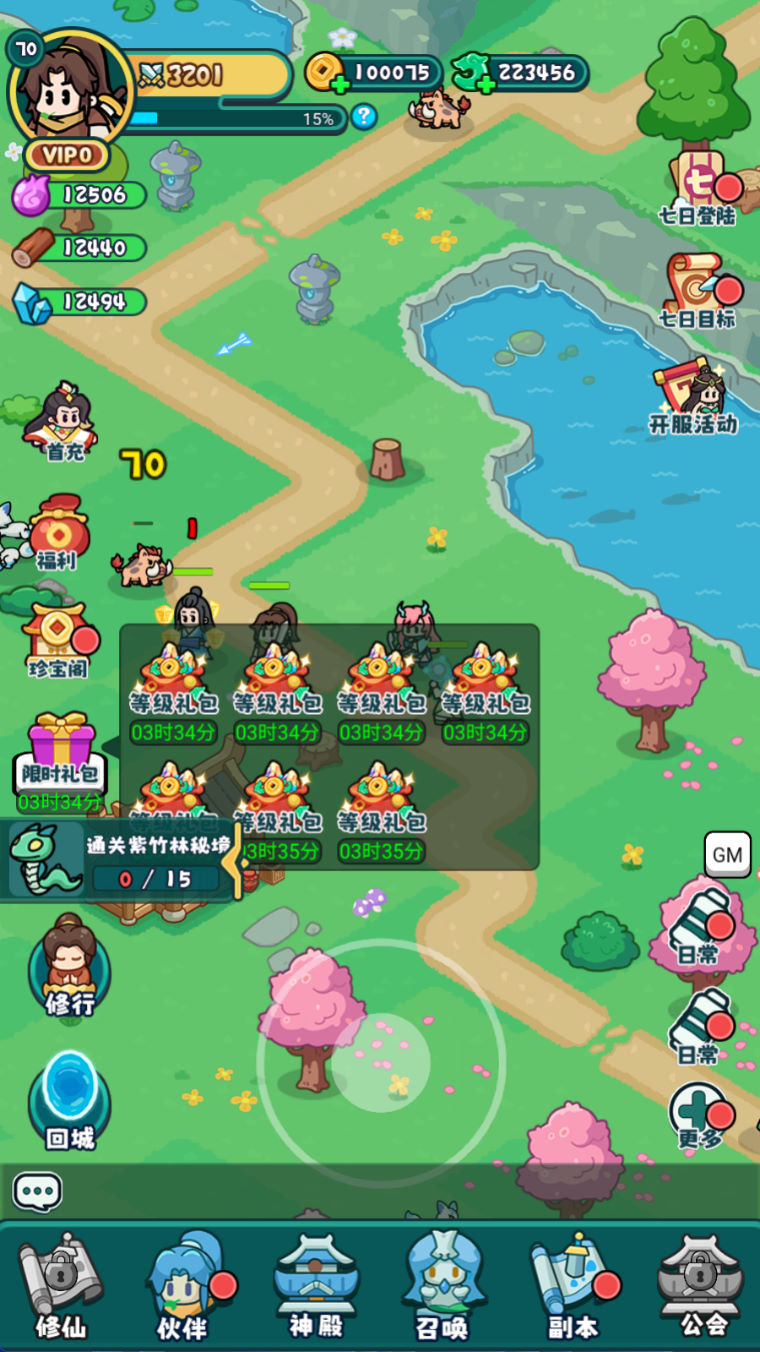Open 七日目标 seven-day goals
Image resolution: width=760 pixels, height=1352 pixels.
(700, 290)
